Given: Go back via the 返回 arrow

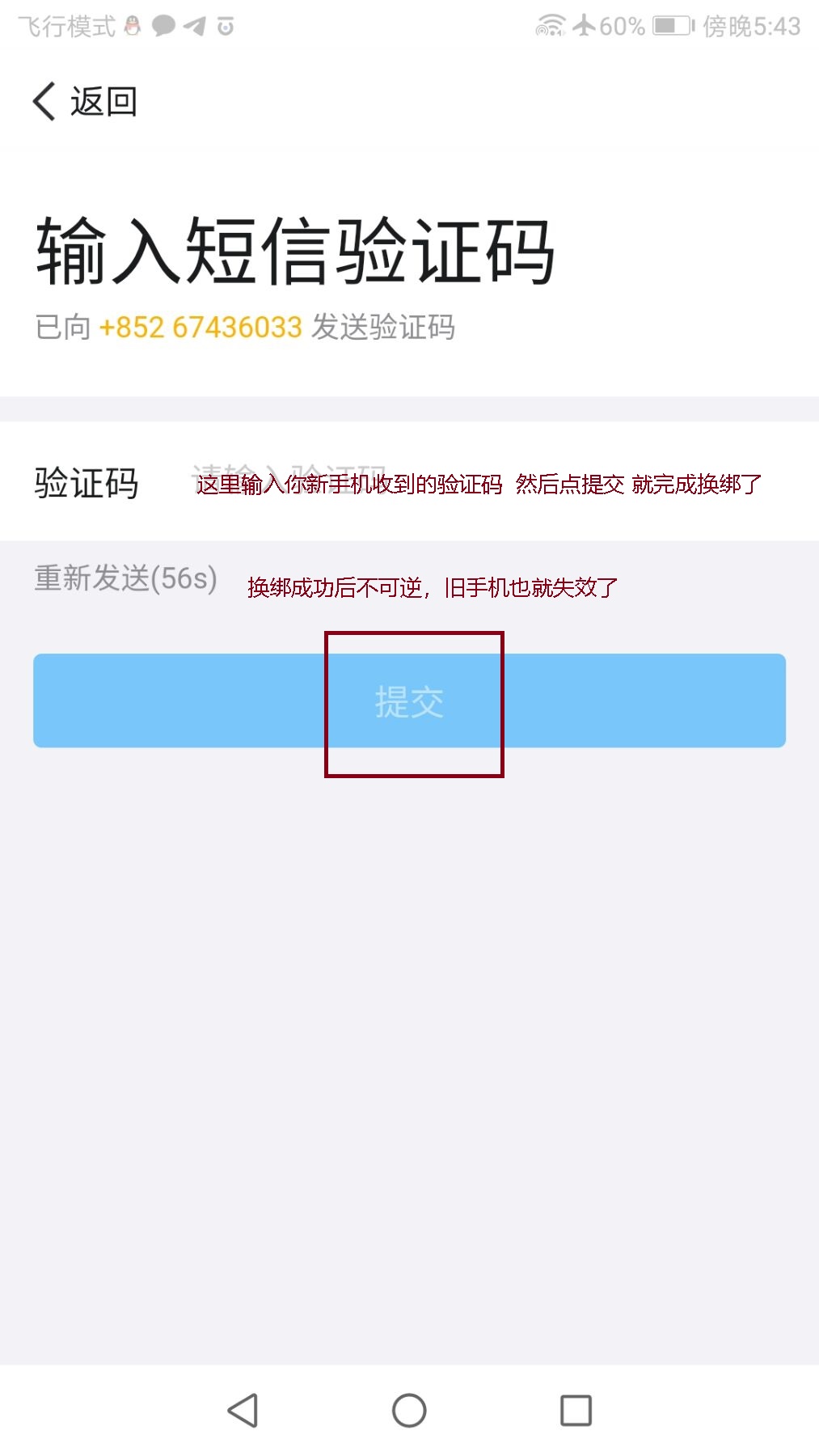Looking at the screenshot, I should pos(84,102).
